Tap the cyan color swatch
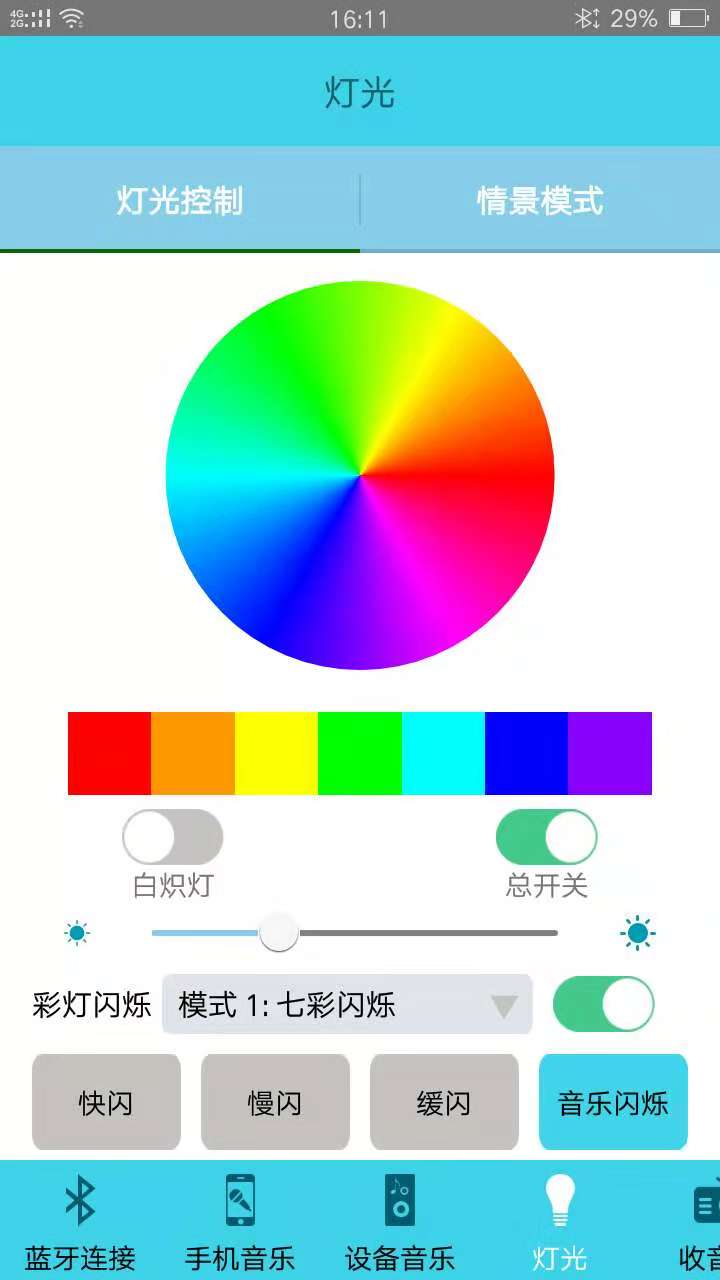Screen dimensions: 720x1280 443,753
